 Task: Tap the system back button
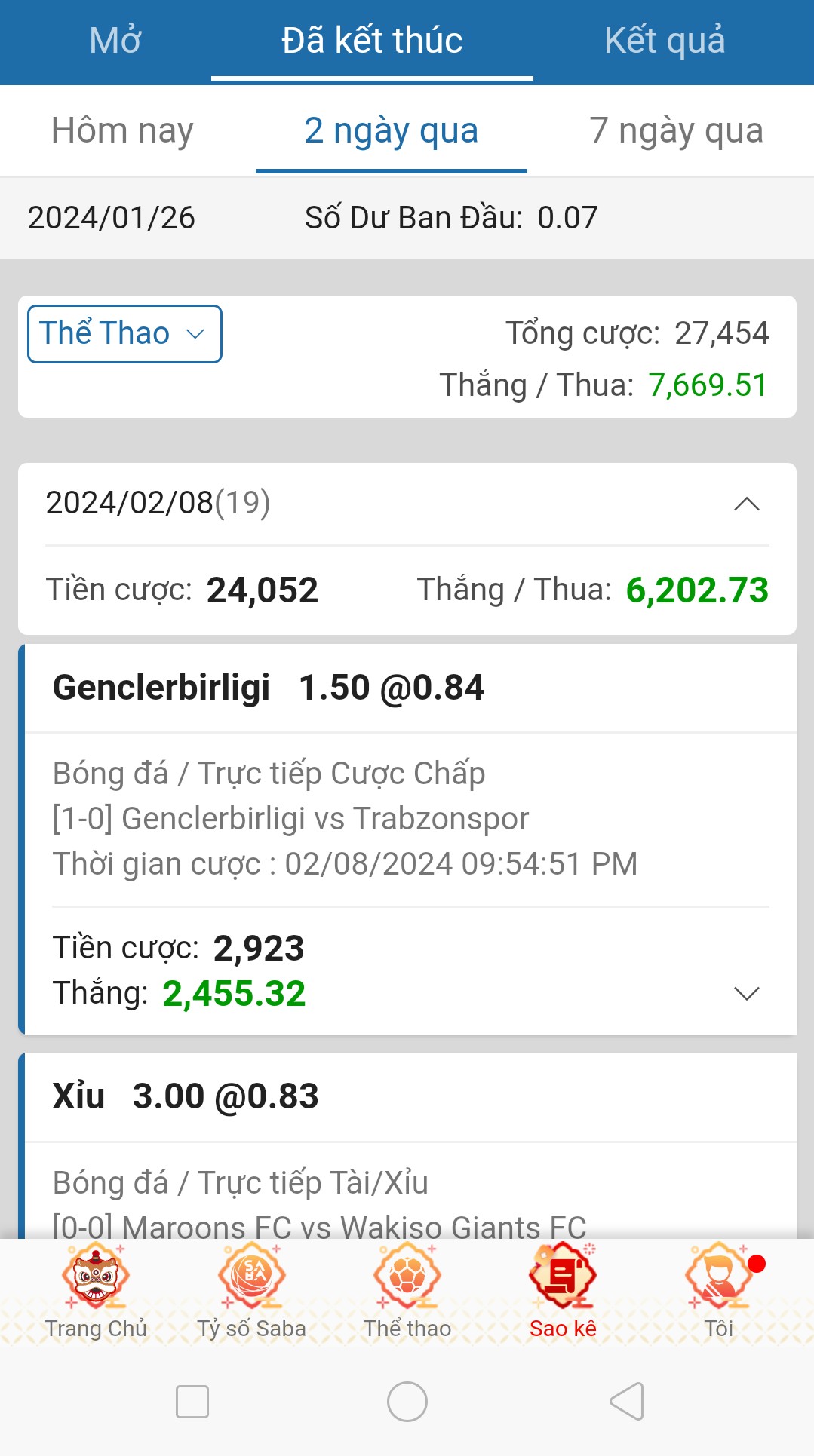(626, 1402)
